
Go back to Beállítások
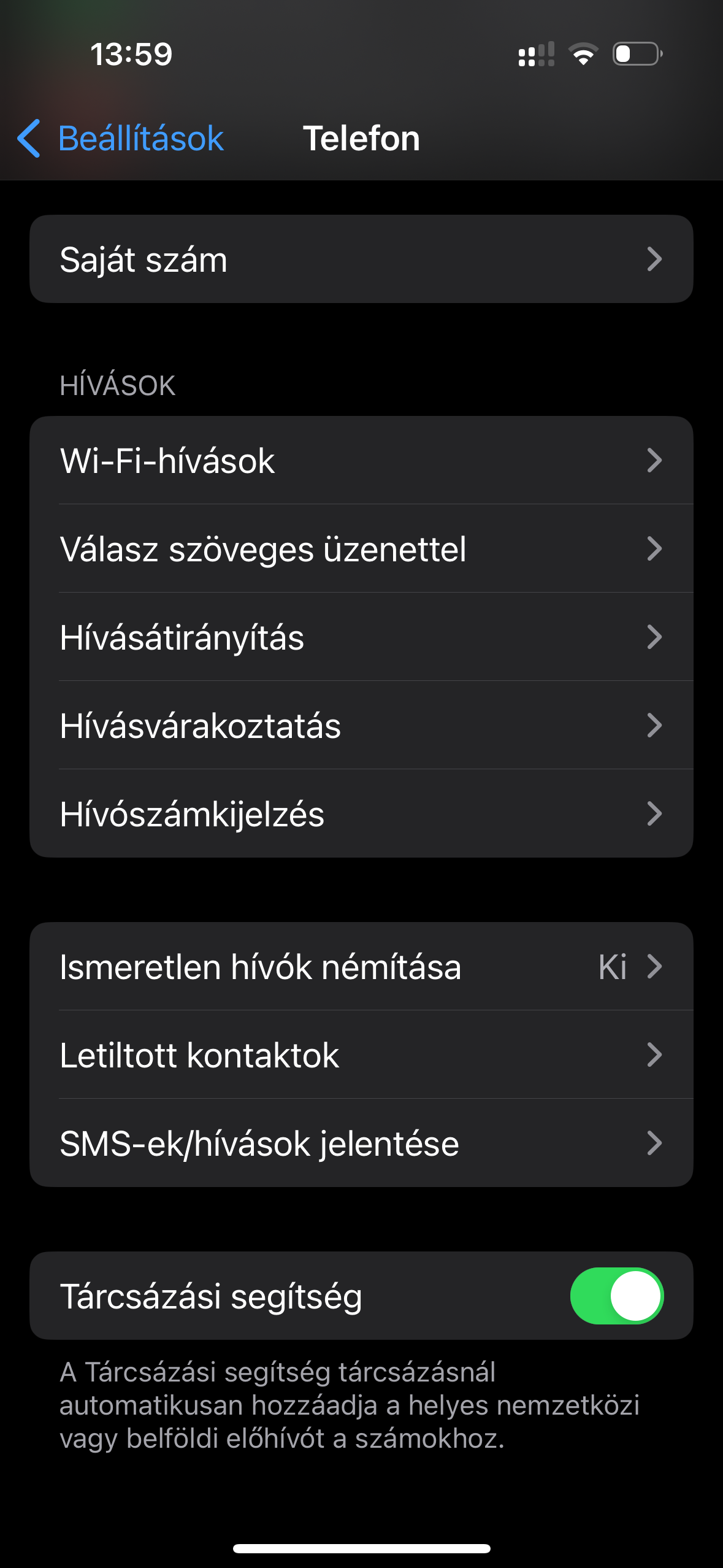120,138
